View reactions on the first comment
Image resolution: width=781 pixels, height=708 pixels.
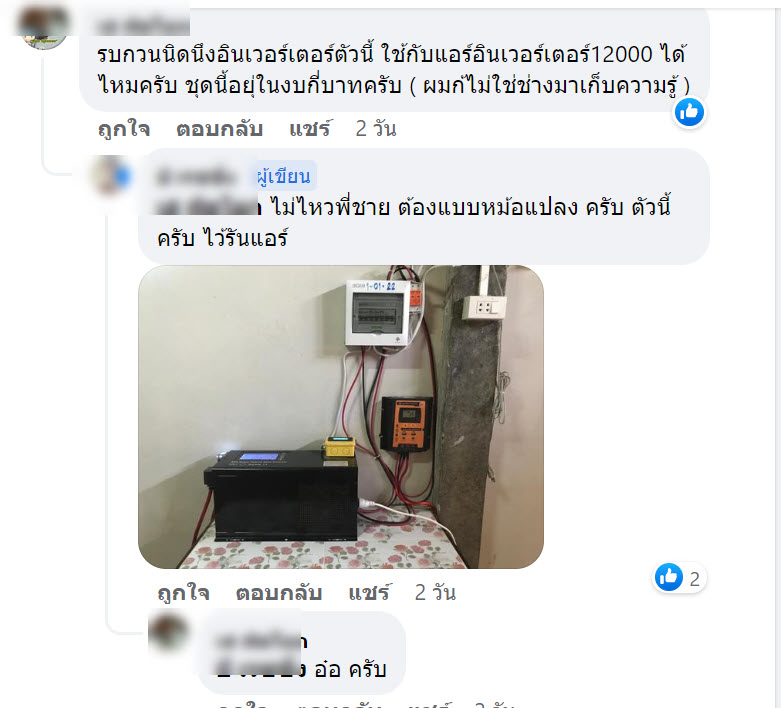coord(689,112)
